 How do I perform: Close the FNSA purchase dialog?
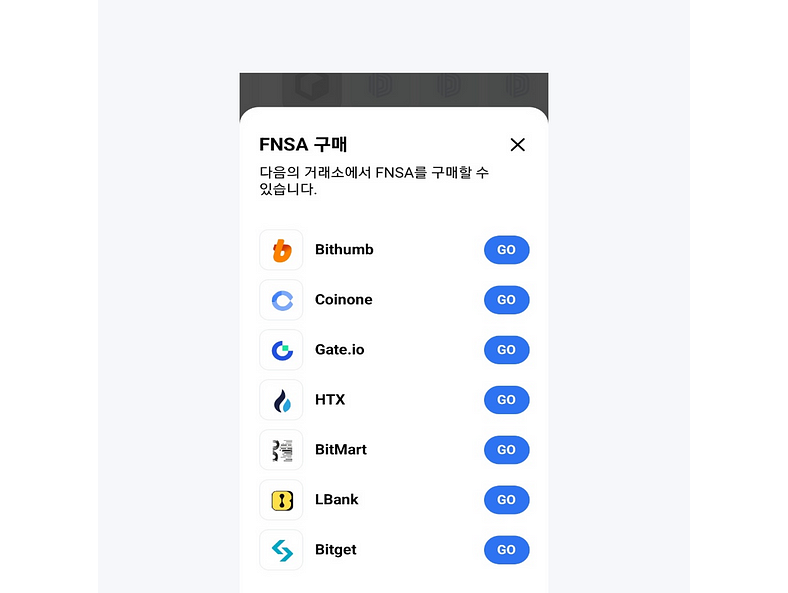[x=517, y=145]
